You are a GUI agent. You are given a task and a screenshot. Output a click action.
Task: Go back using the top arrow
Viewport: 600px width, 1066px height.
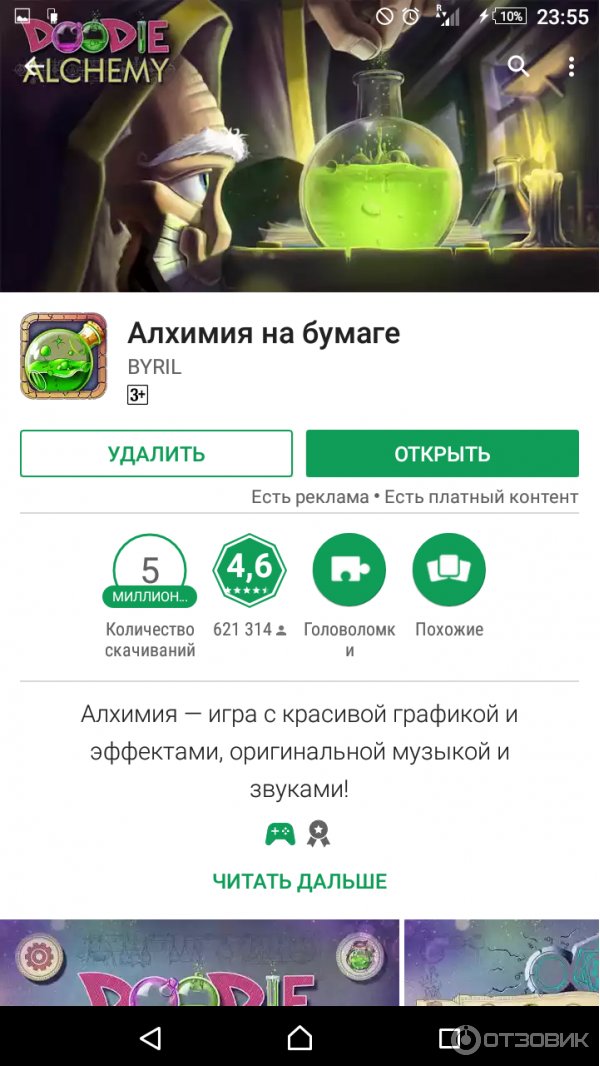33,67
